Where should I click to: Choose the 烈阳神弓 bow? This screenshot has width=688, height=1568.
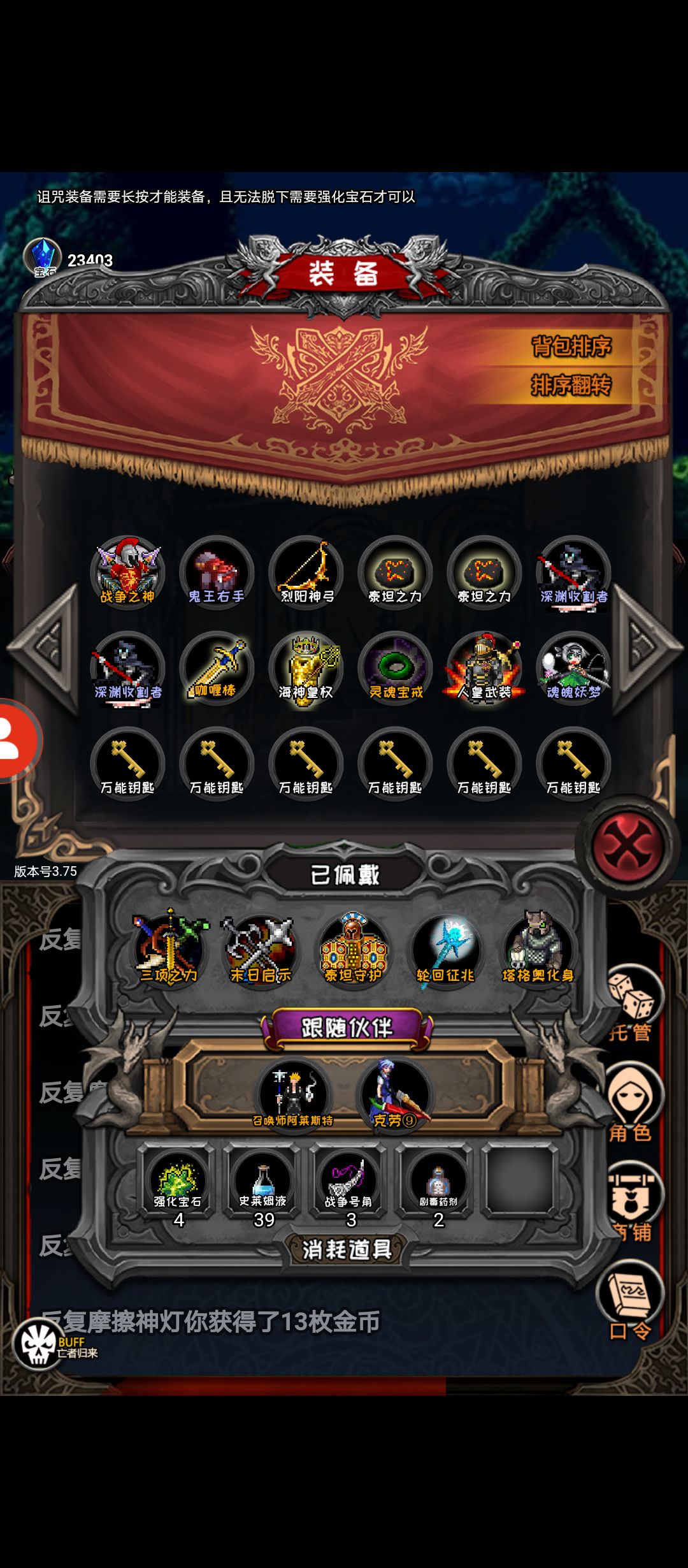tap(306, 572)
